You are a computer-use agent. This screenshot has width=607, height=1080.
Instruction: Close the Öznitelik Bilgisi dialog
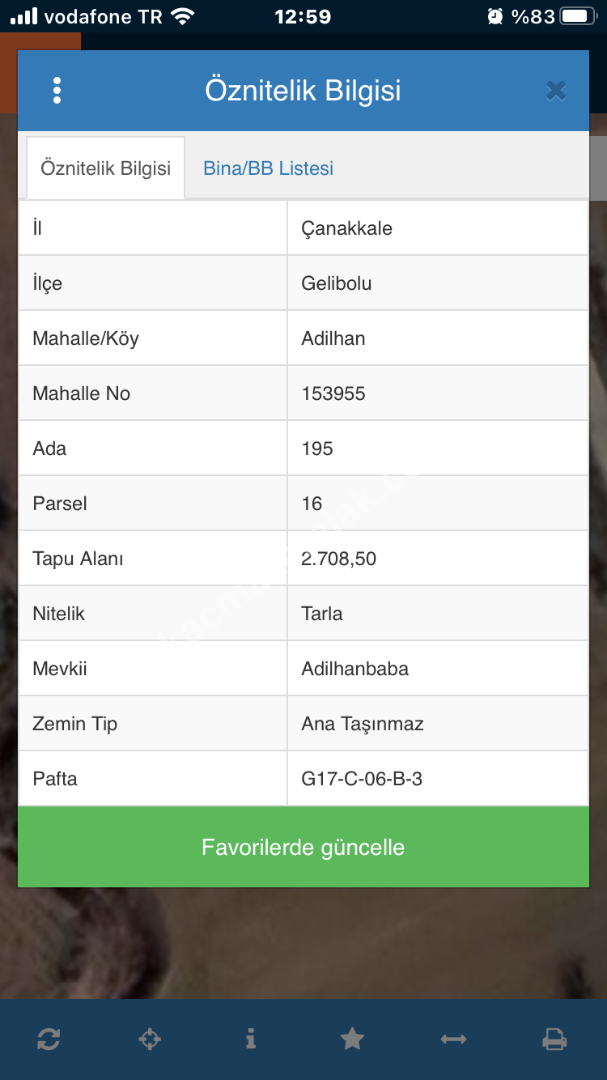click(x=556, y=91)
